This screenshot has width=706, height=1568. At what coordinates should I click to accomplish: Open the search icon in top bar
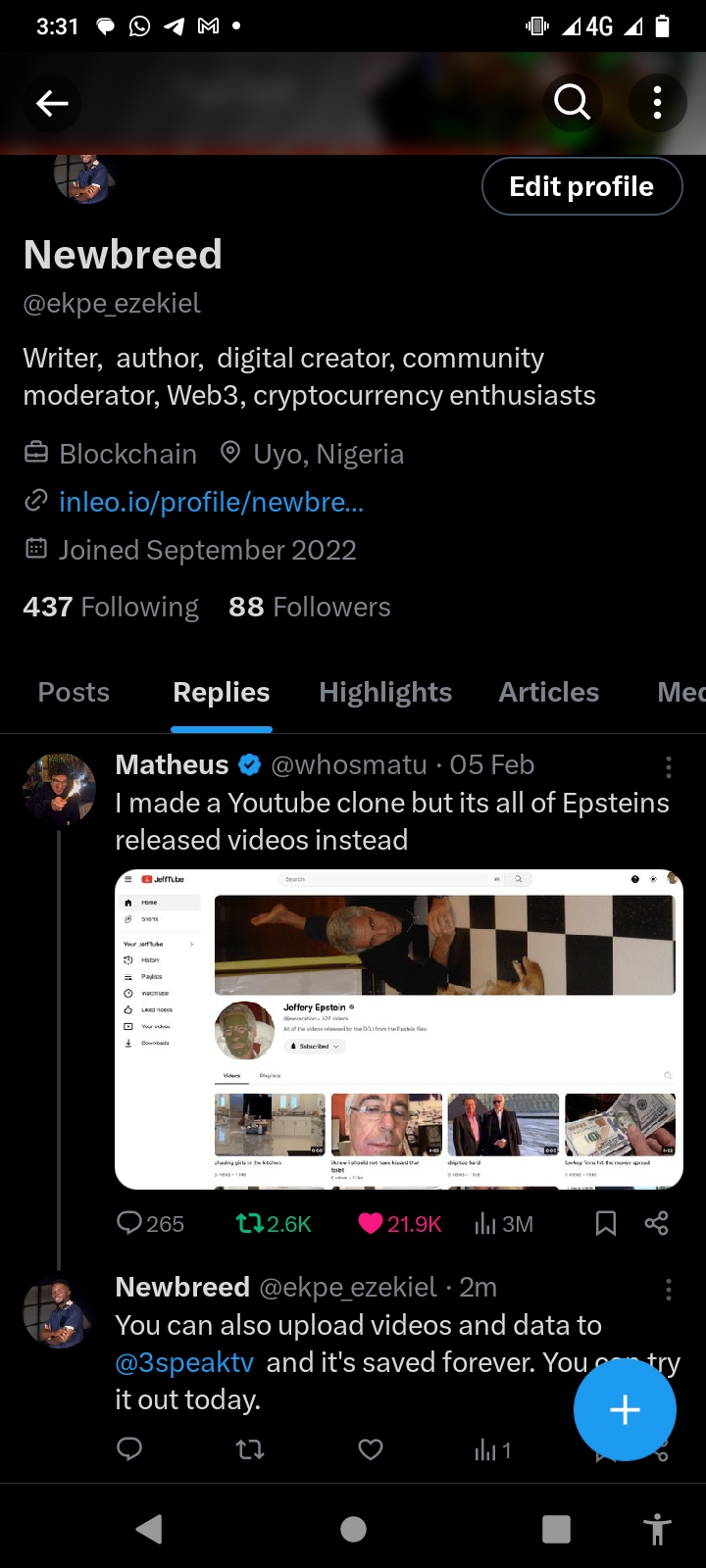(572, 102)
